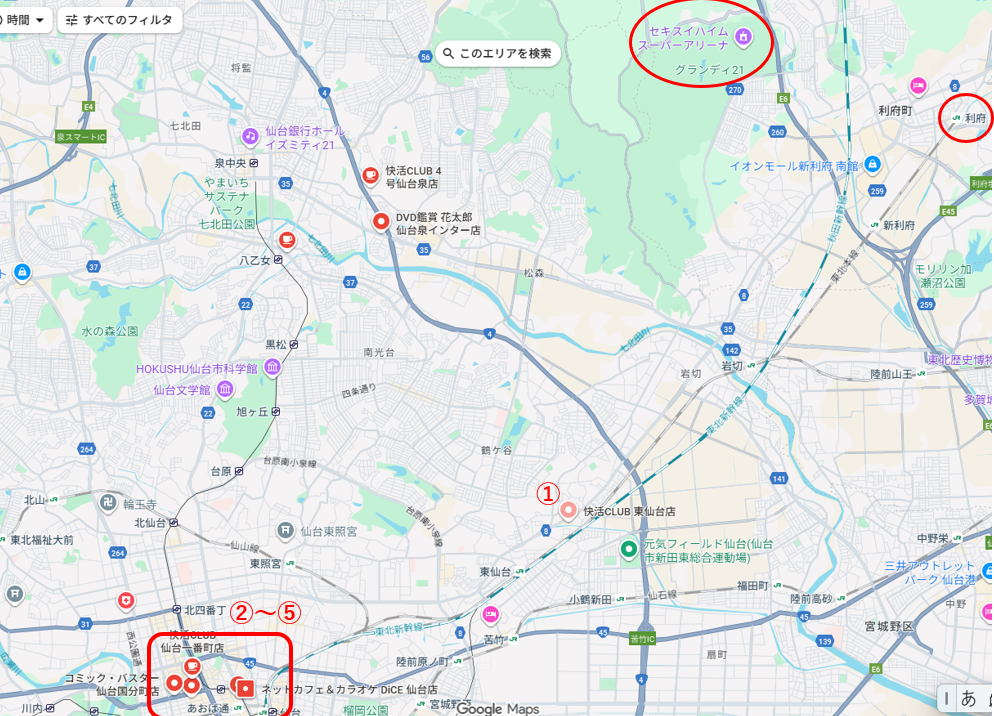Open the 快活CLUB 仙台一番町店 pin
Viewport: 994px width, 716px height.
(x=191, y=666)
